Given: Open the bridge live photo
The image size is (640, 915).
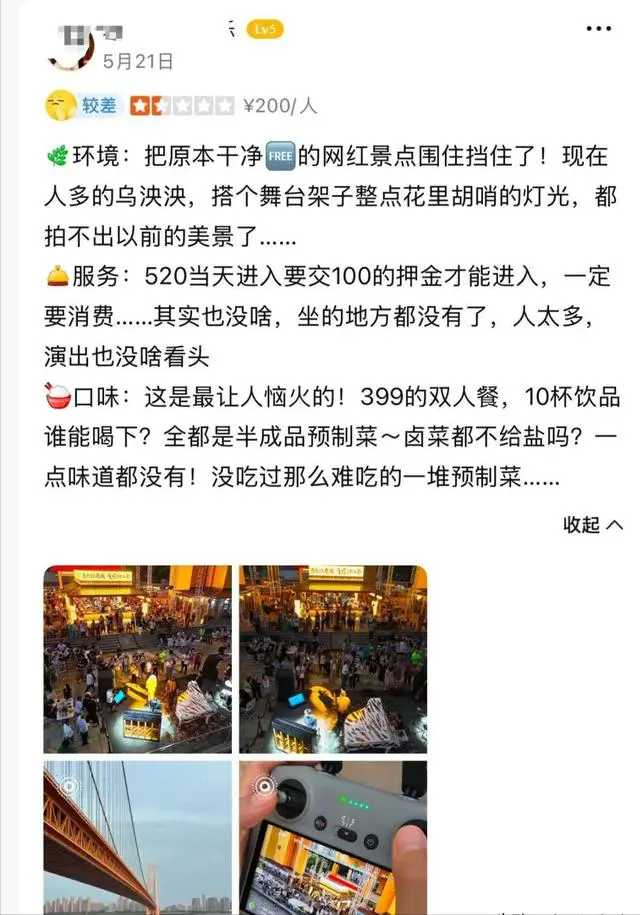Looking at the screenshot, I should point(137,837).
